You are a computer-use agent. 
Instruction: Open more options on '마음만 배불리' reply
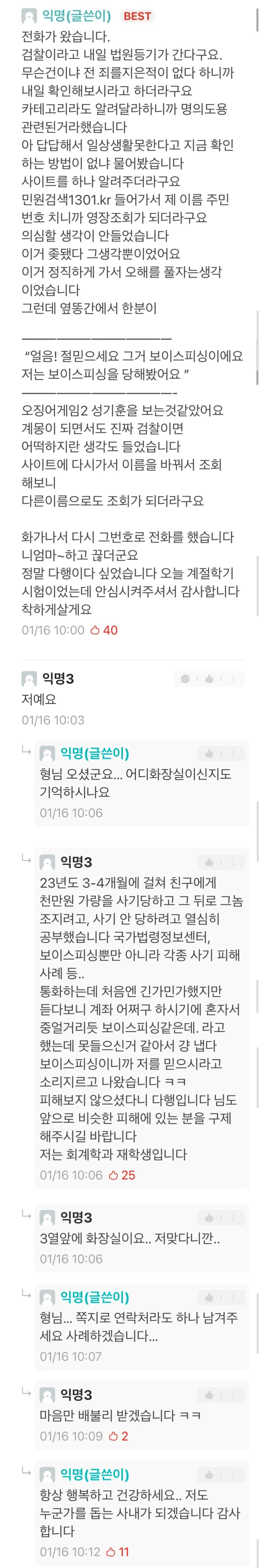(x=232, y=1394)
